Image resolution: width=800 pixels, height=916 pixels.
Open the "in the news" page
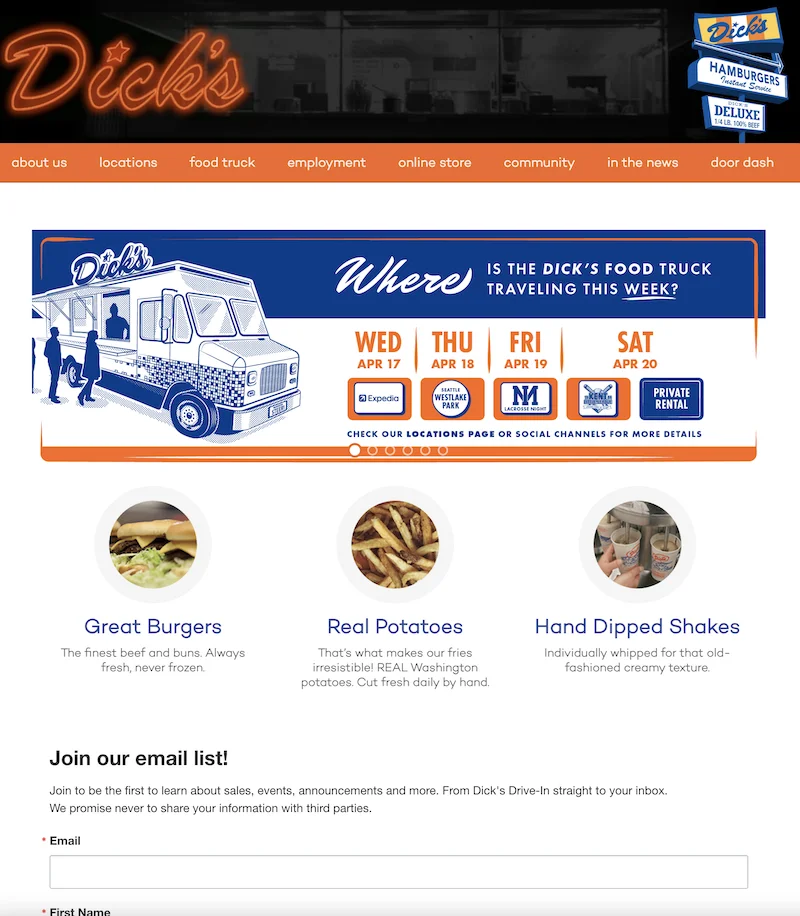[642, 162]
